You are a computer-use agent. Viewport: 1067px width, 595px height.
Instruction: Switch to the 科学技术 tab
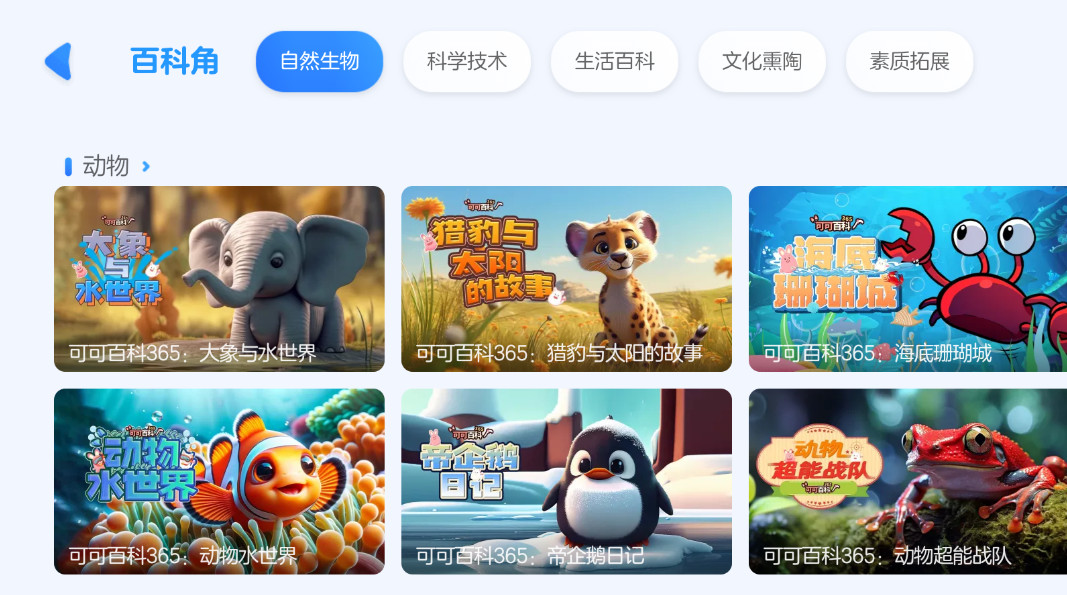[466, 61]
